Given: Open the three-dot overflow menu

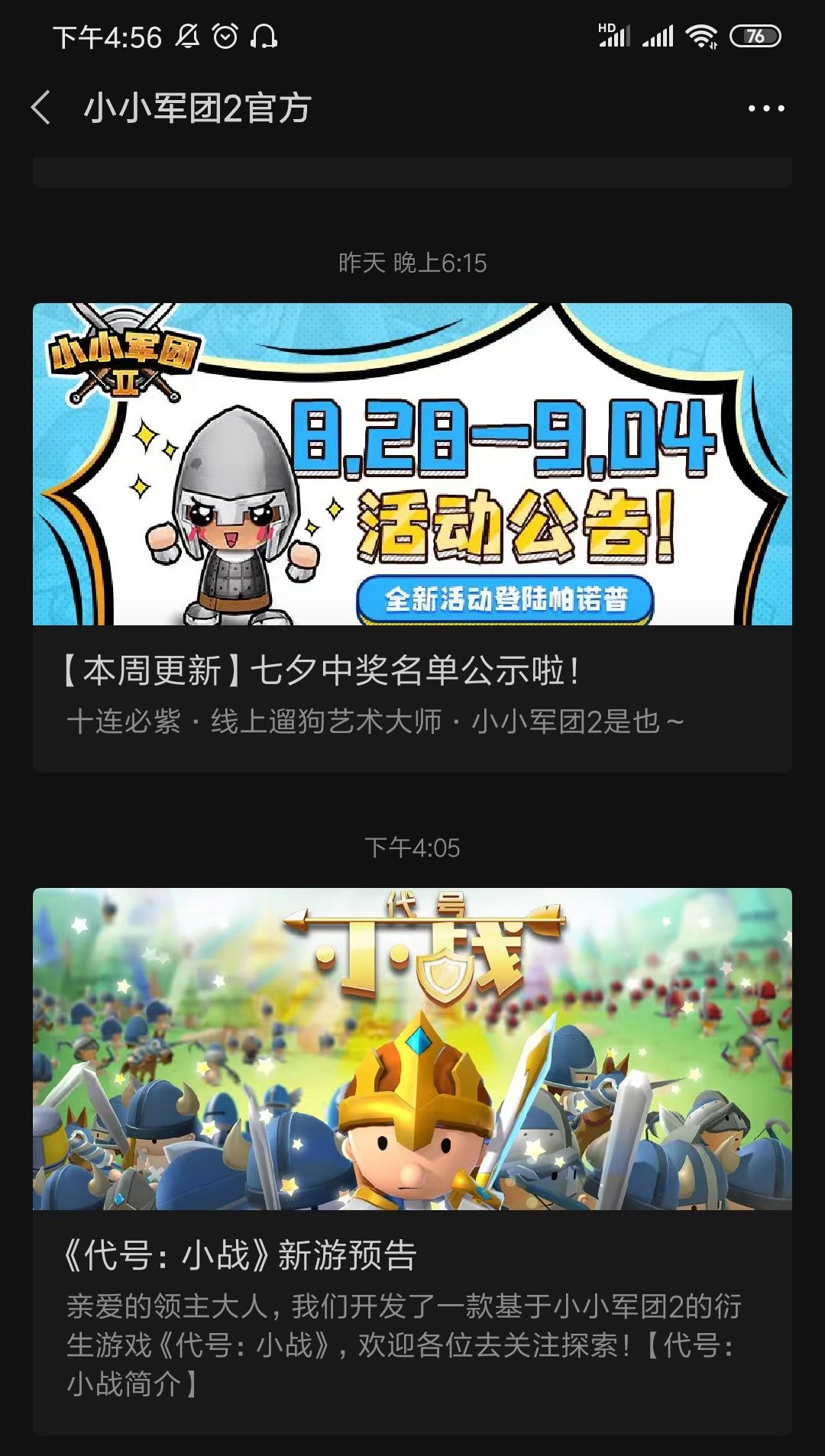Looking at the screenshot, I should tap(765, 108).
